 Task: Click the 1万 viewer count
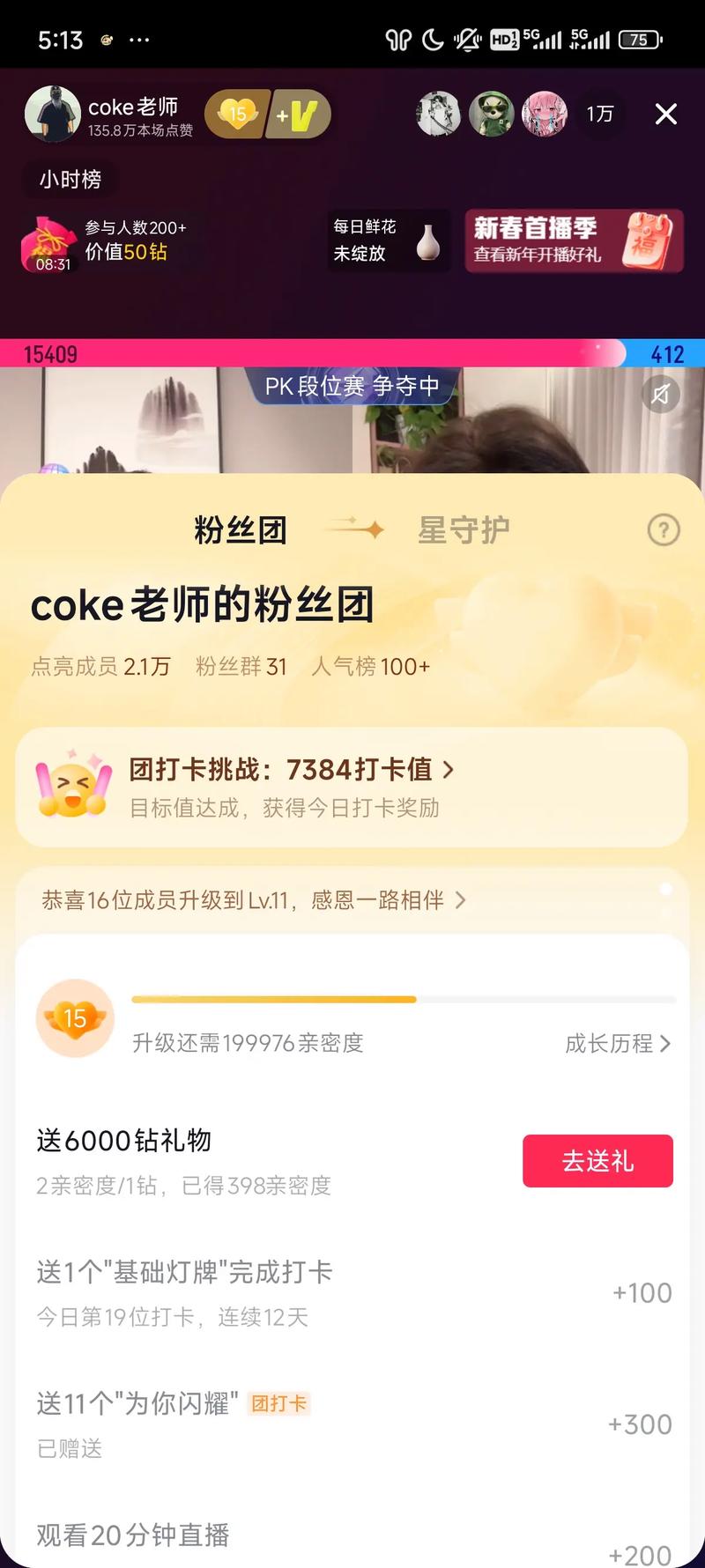pos(600,115)
